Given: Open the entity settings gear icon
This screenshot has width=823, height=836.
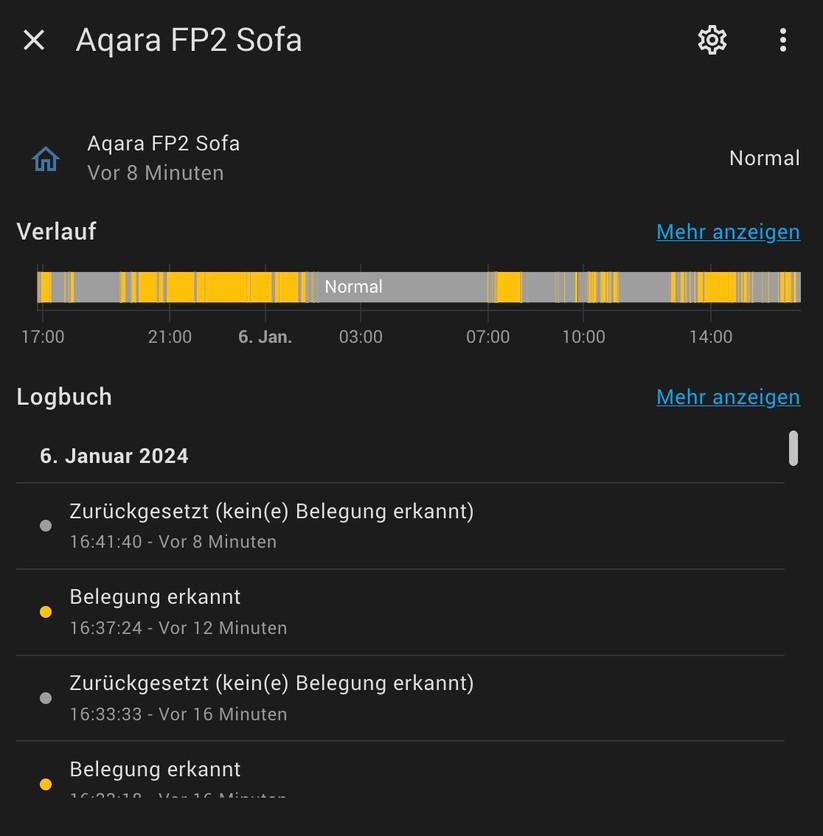Looking at the screenshot, I should coord(711,40).
